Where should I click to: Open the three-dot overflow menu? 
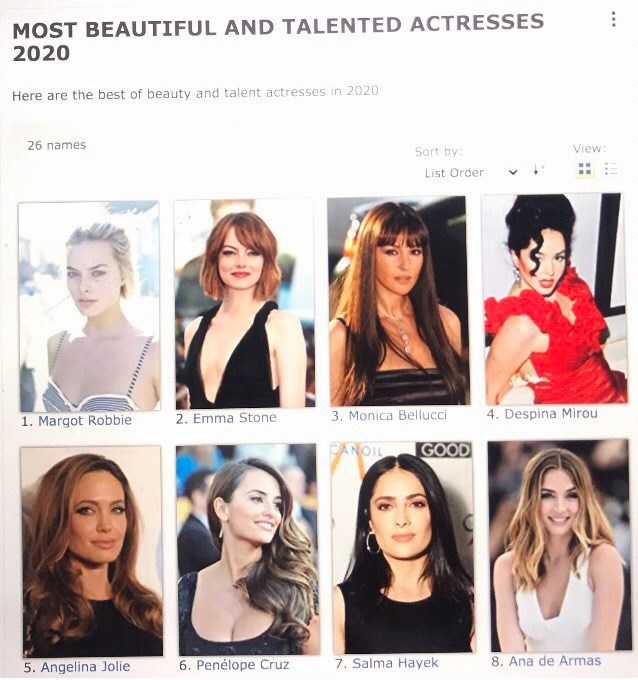612,20
